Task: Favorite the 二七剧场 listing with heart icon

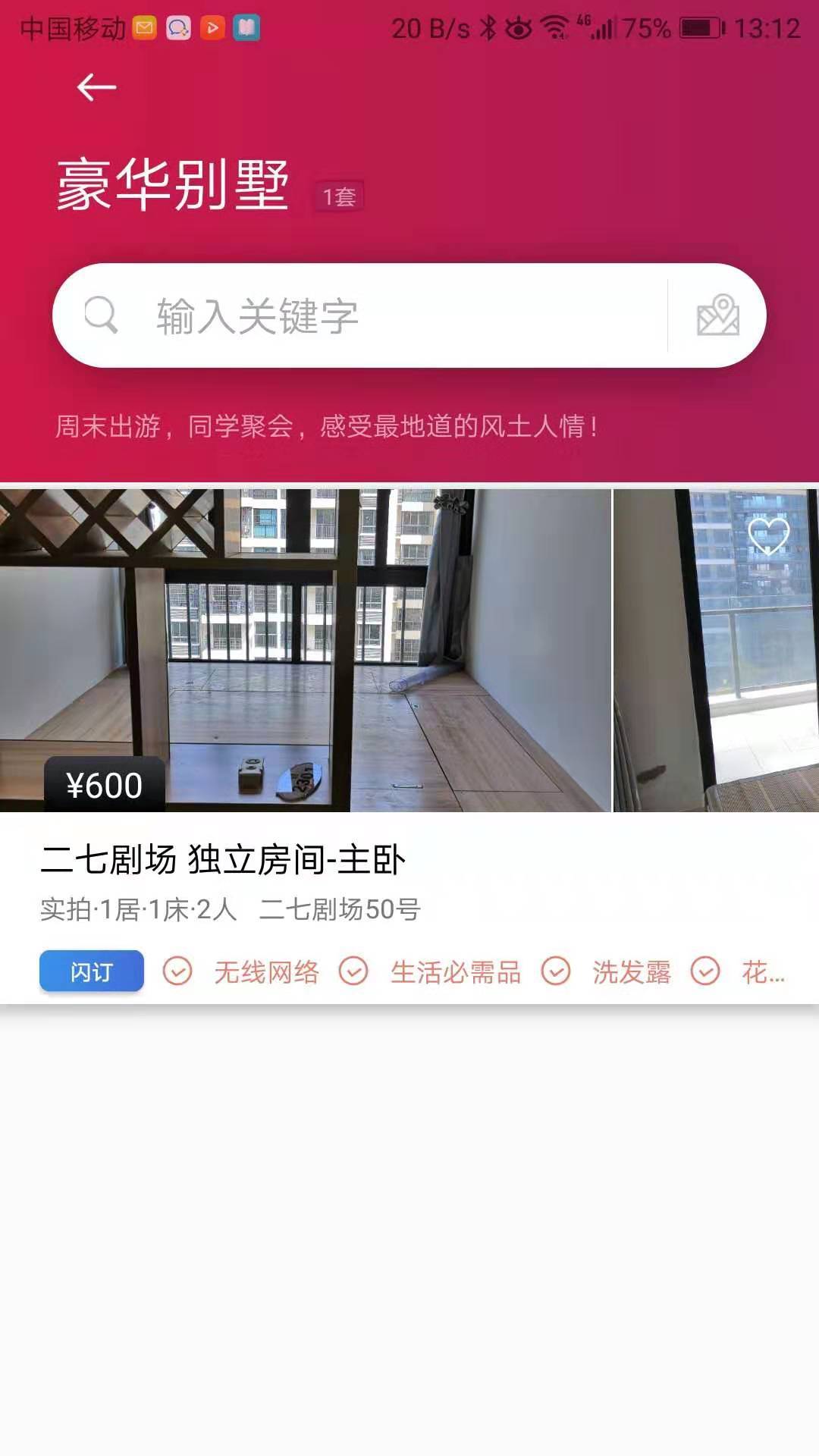Action: [768, 536]
